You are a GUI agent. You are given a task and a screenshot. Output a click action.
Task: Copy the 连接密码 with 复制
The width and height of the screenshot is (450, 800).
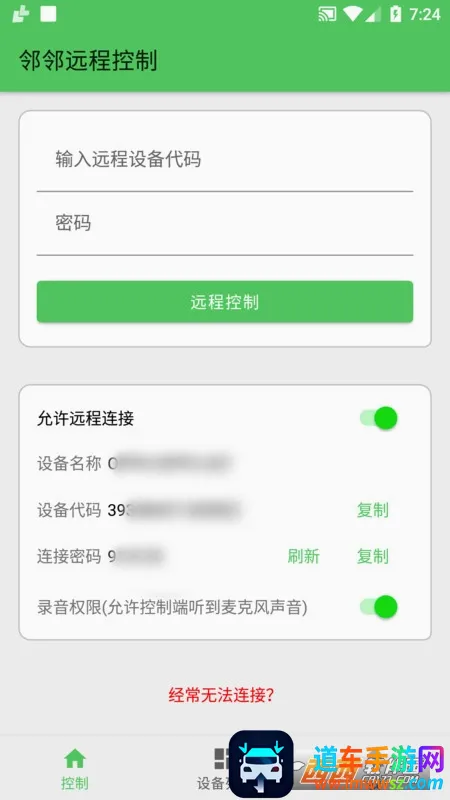(372, 556)
